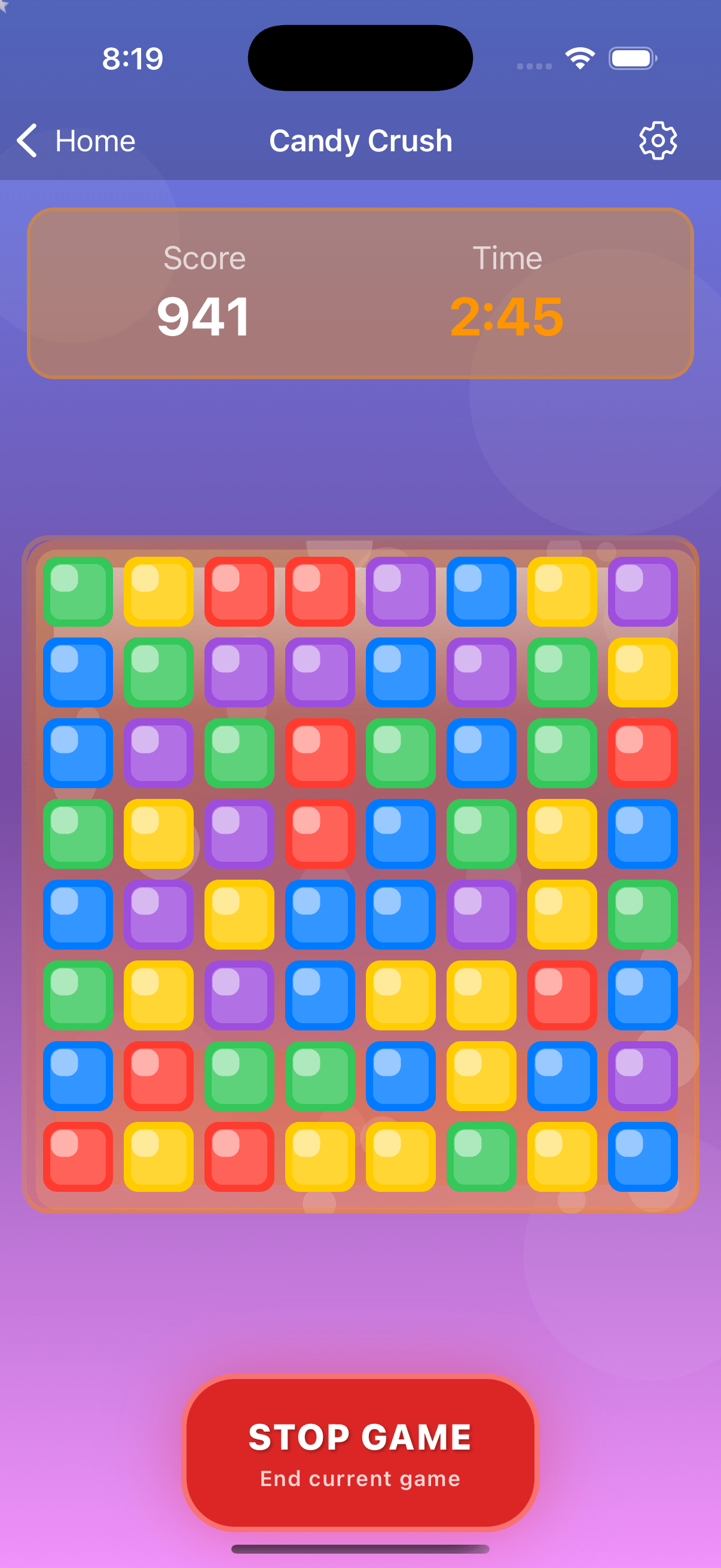Tap the blue candy at the left edge, second row
The height and width of the screenshot is (1568, 721).
click(x=78, y=673)
